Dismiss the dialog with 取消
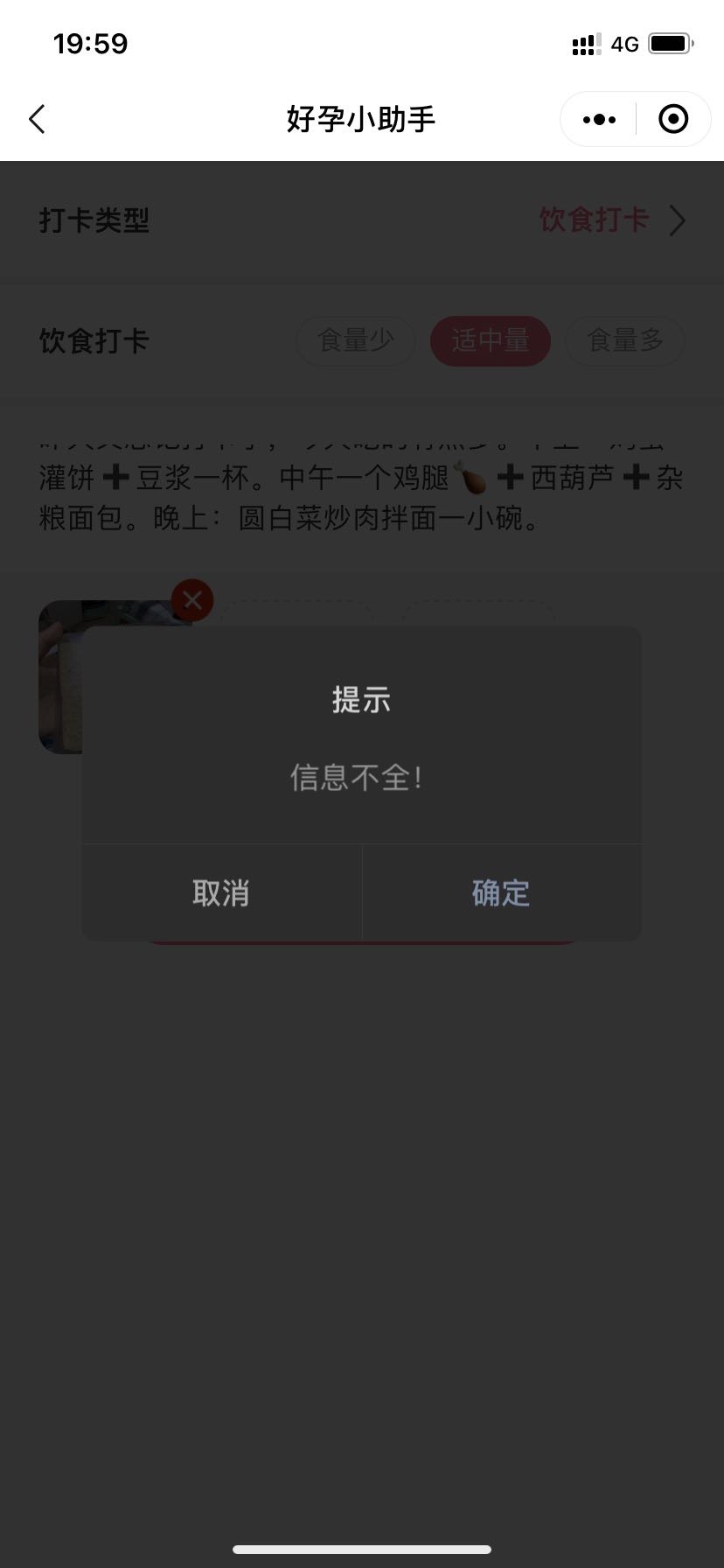724x1568 pixels. point(221,892)
